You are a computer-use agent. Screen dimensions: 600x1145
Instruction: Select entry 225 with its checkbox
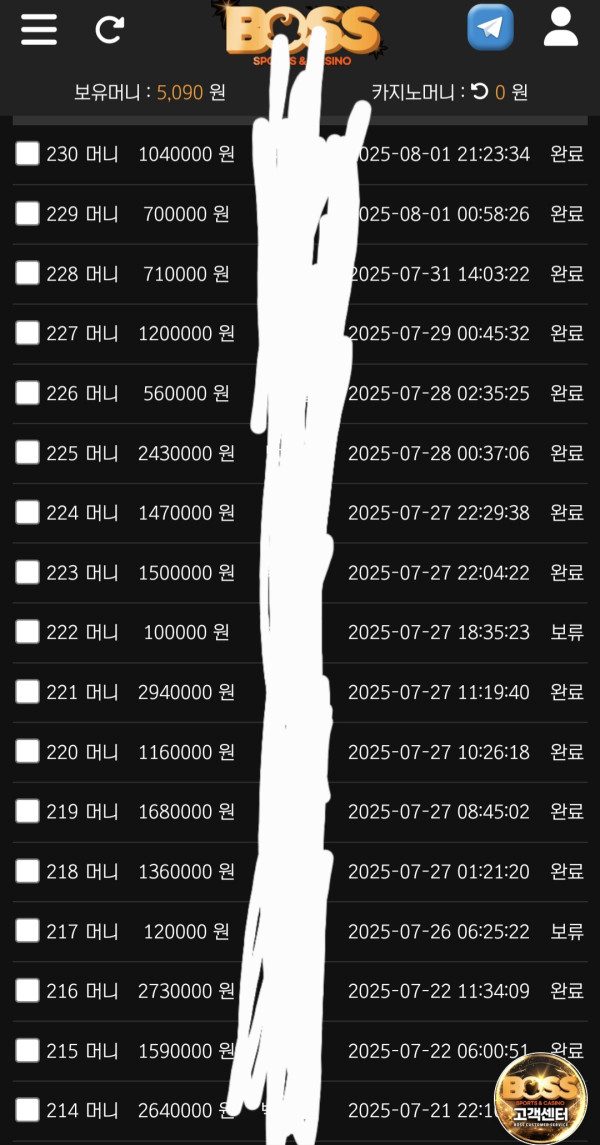pos(28,453)
